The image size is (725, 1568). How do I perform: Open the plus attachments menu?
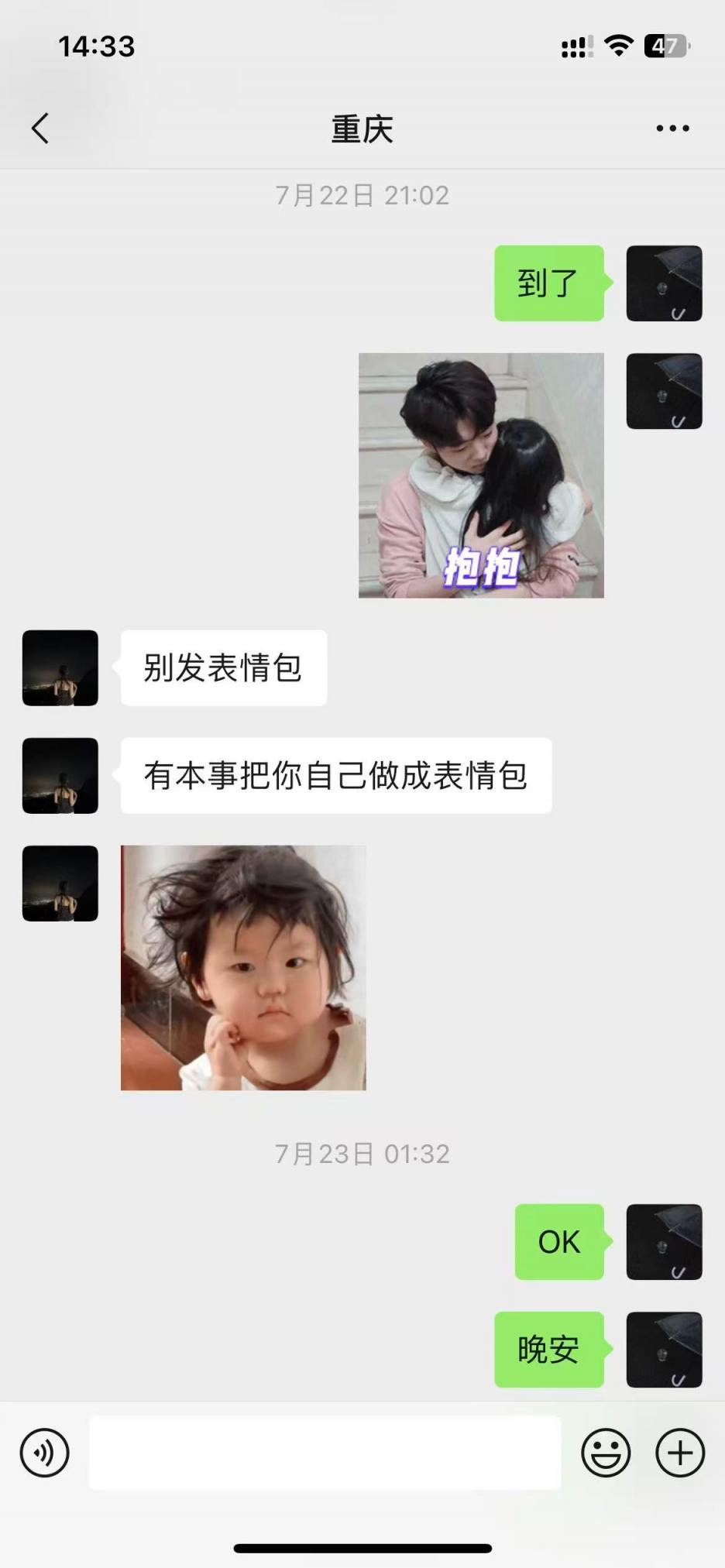point(680,1453)
